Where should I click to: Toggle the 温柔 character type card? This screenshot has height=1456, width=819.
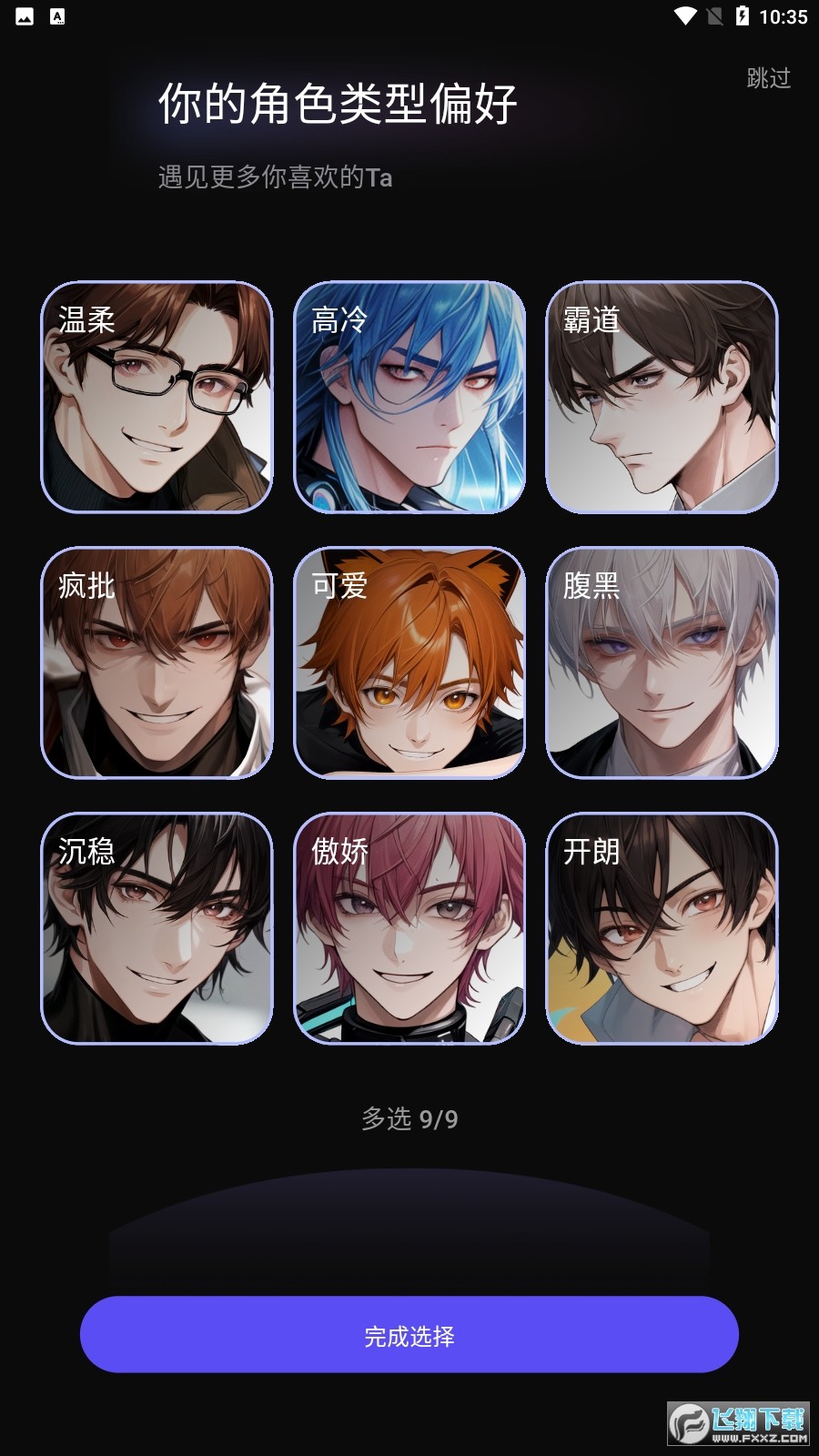click(157, 397)
